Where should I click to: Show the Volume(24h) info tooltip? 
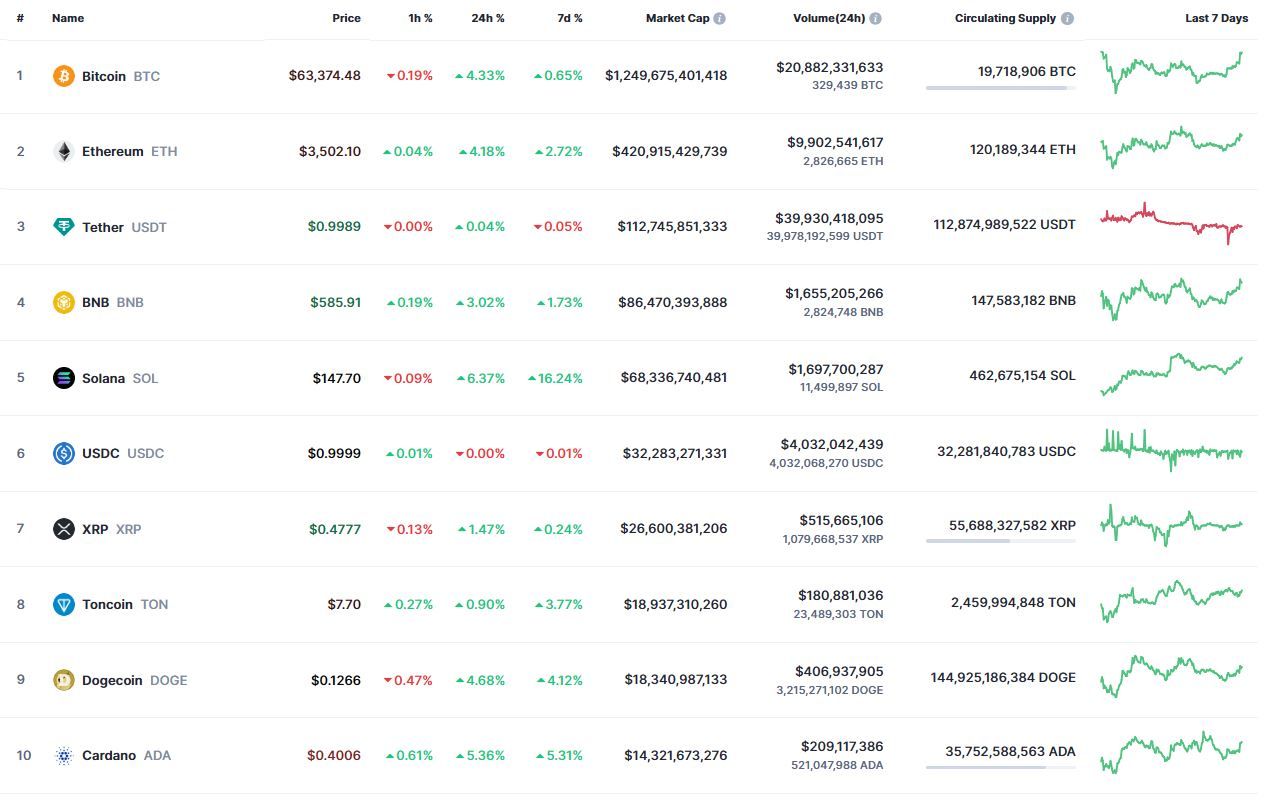pyautogui.click(x=876, y=19)
